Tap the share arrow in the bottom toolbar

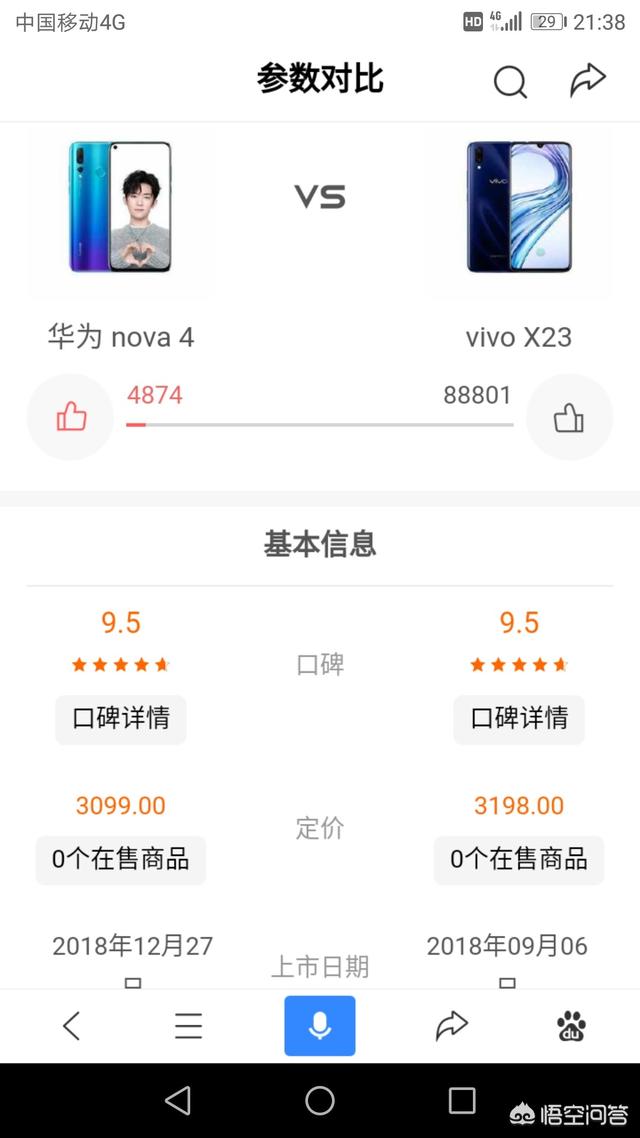(x=452, y=1025)
